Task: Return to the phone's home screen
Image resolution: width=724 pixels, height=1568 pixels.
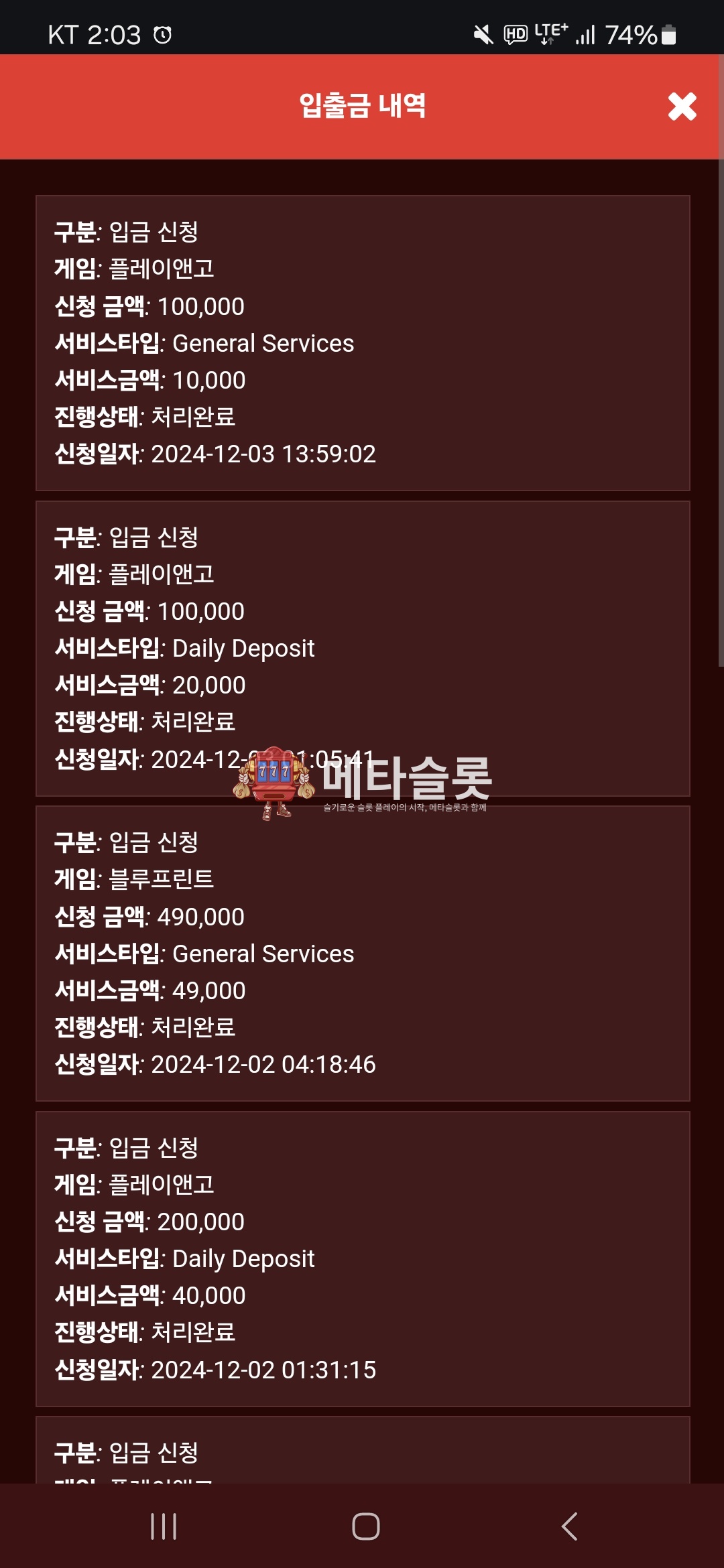Action: pyautogui.click(x=365, y=1526)
